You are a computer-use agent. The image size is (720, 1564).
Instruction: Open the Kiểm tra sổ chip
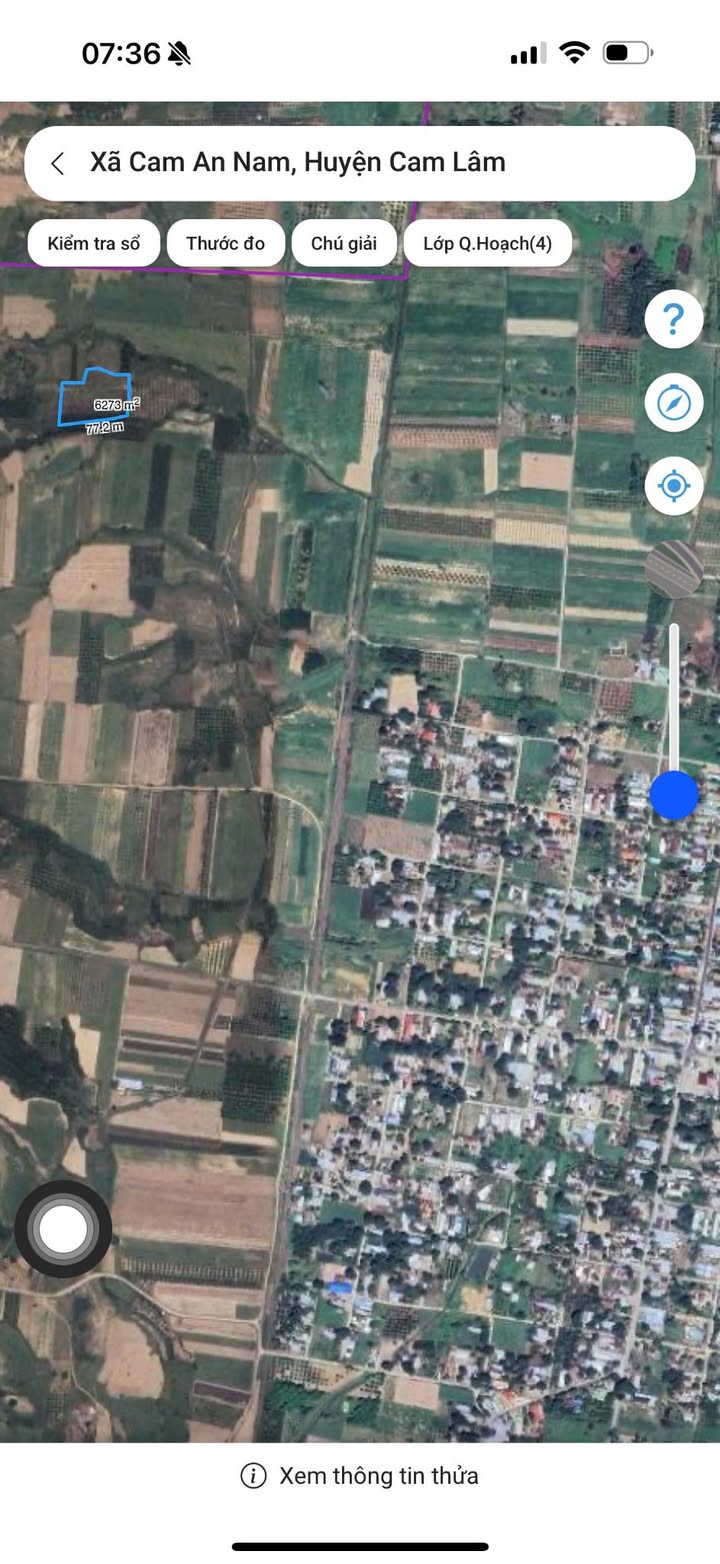94,243
